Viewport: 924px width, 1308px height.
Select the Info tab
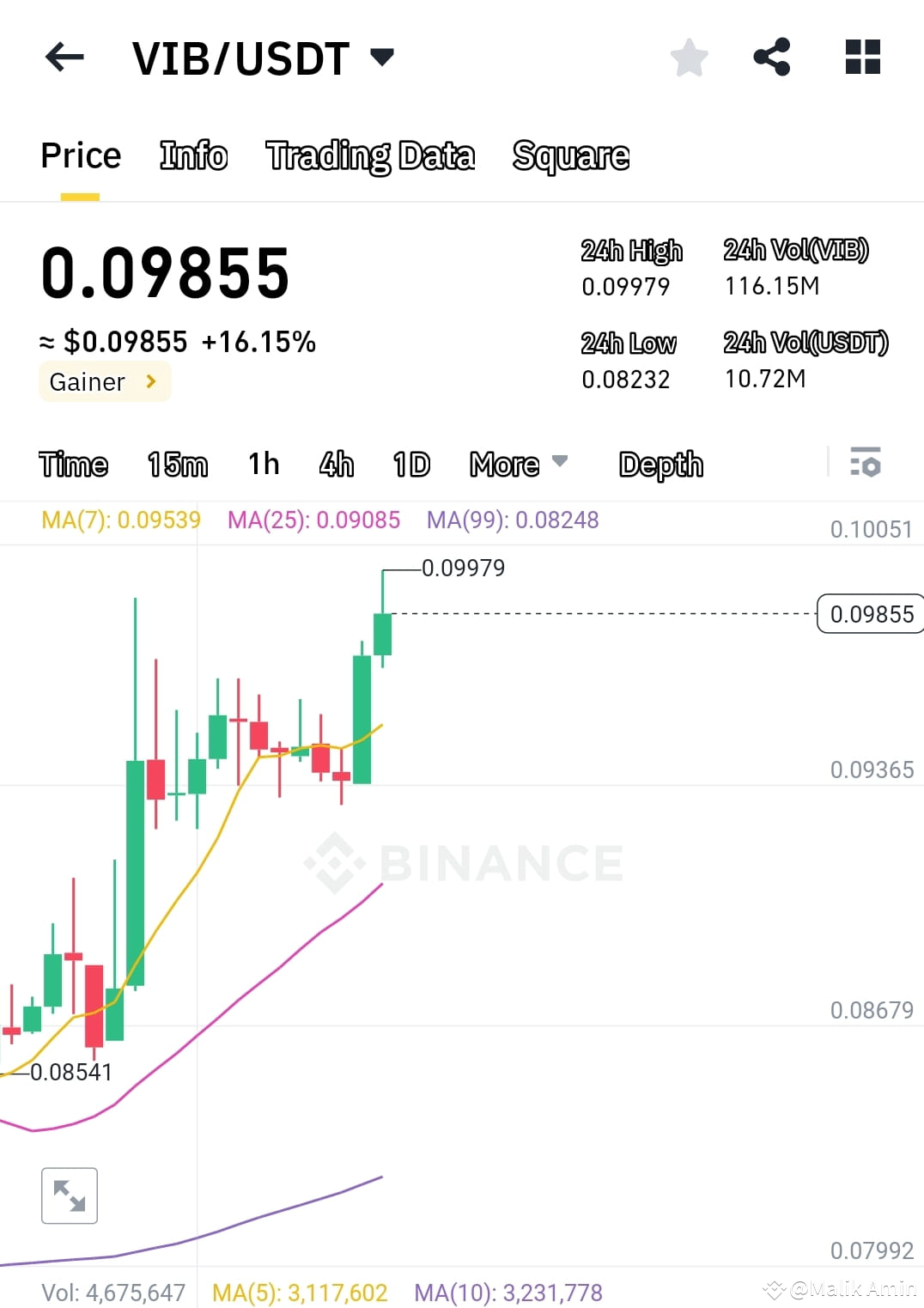tap(192, 155)
